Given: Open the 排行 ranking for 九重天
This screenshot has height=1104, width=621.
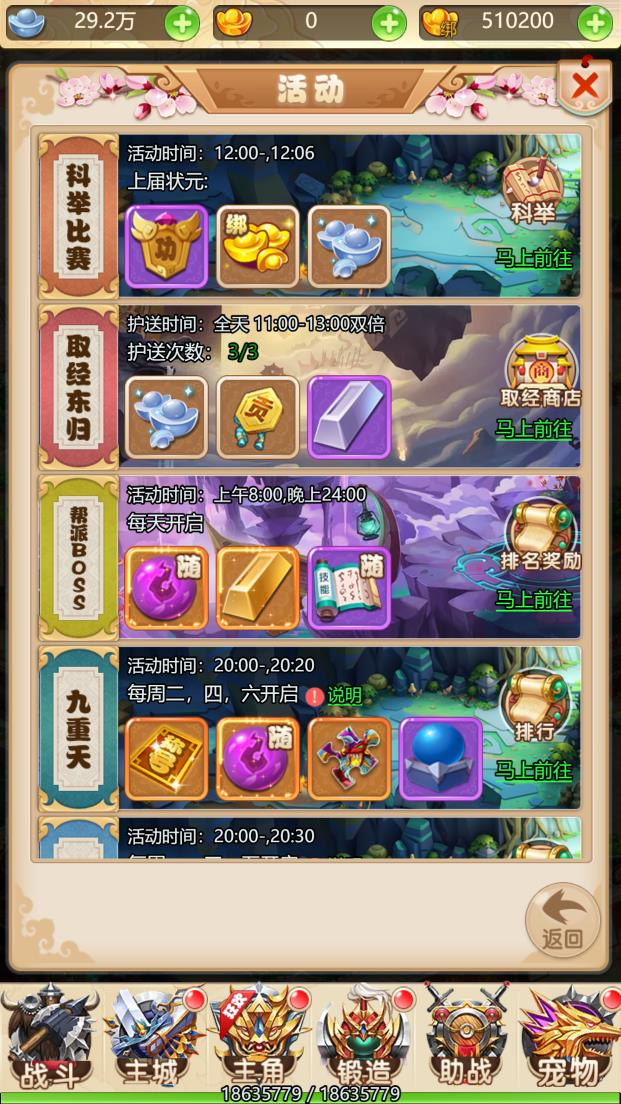Looking at the screenshot, I should coord(534,708).
